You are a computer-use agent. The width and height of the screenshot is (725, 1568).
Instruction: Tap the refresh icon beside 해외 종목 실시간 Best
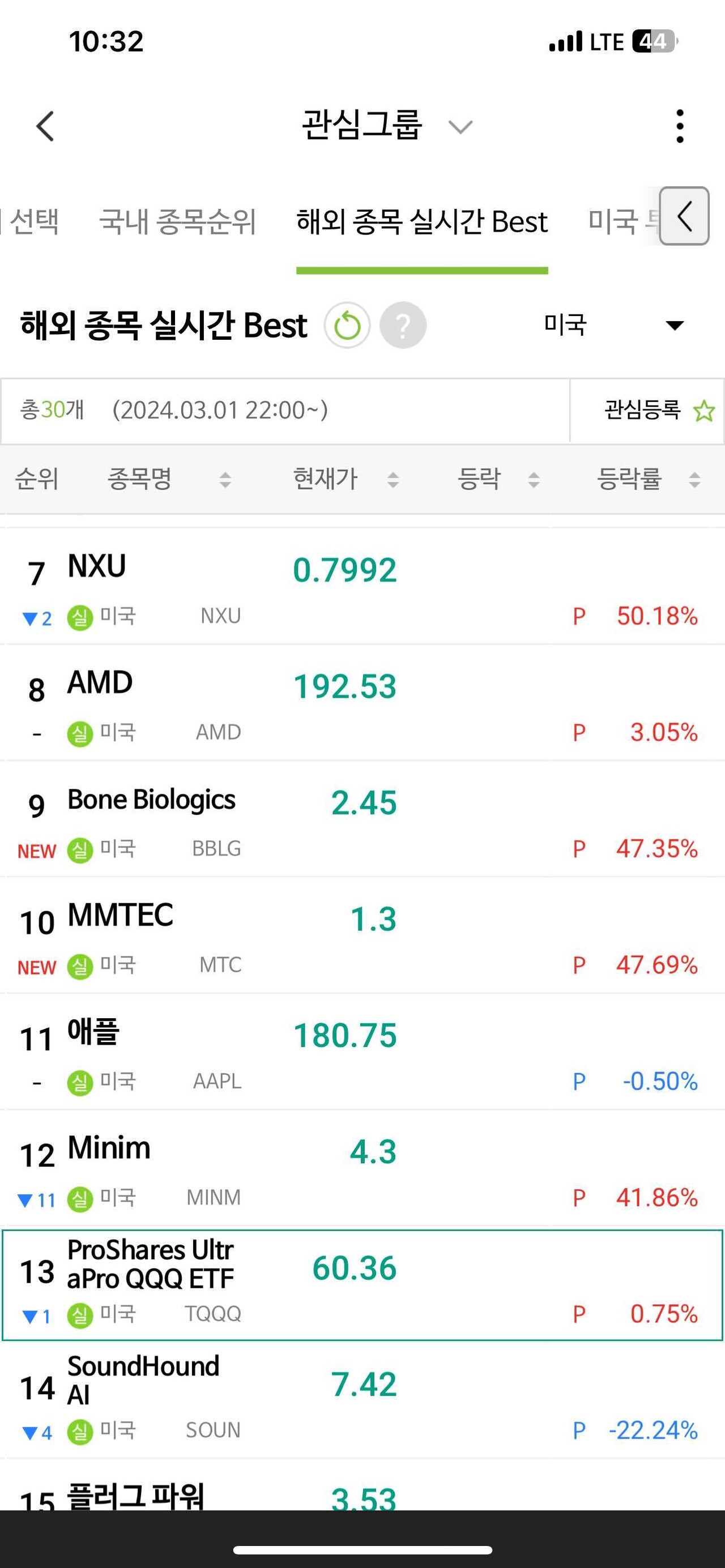coord(348,326)
